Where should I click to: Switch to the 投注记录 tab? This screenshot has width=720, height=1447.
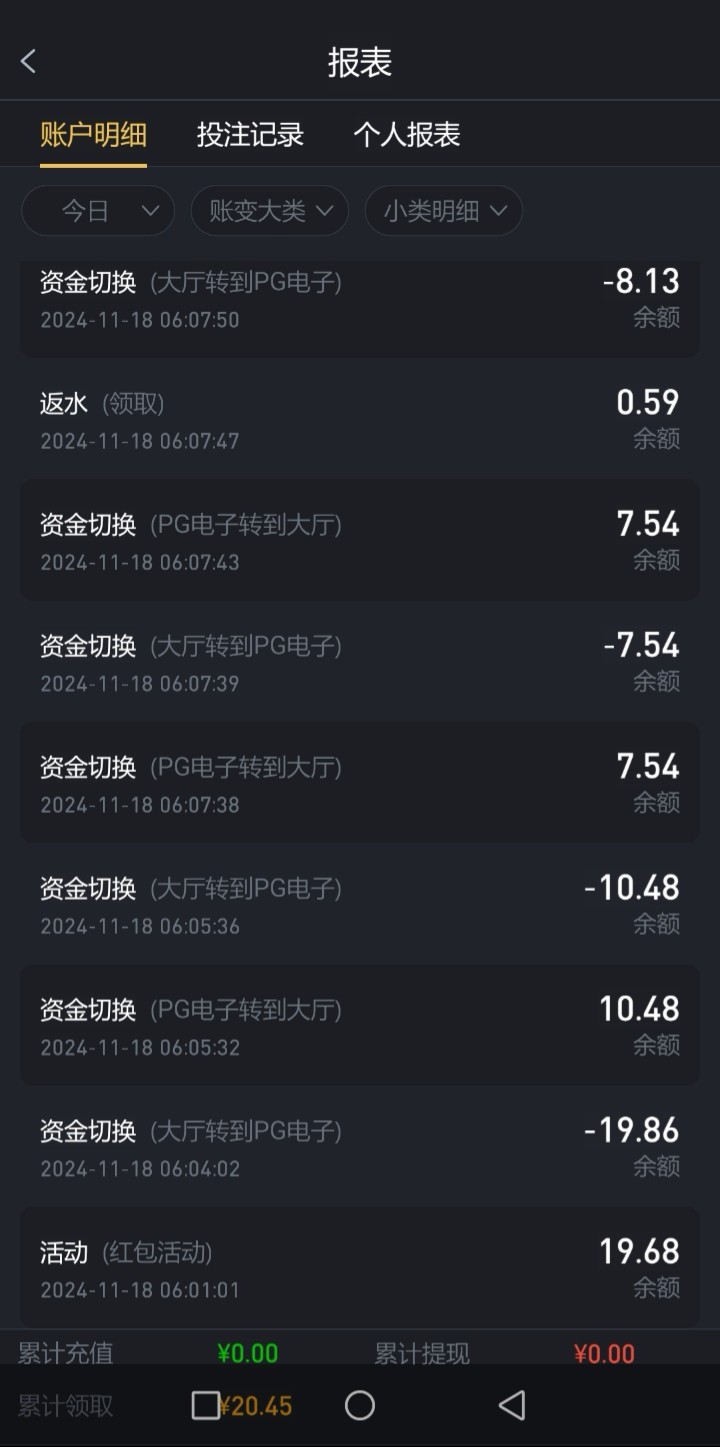click(x=250, y=134)
